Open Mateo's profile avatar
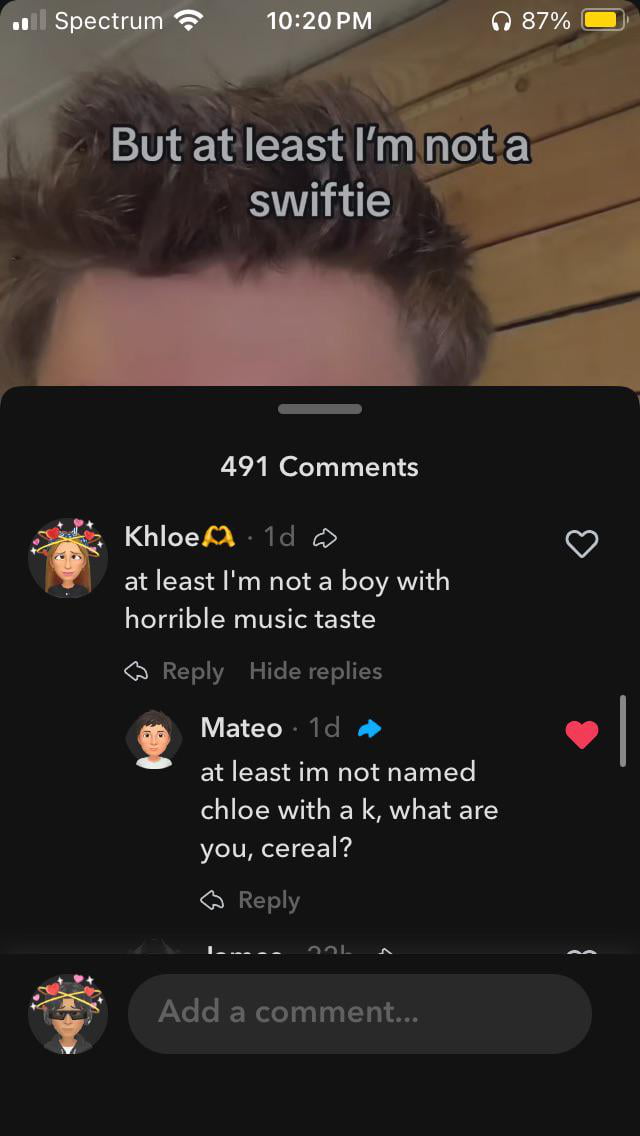640x1136 pixels. (153, 739)
